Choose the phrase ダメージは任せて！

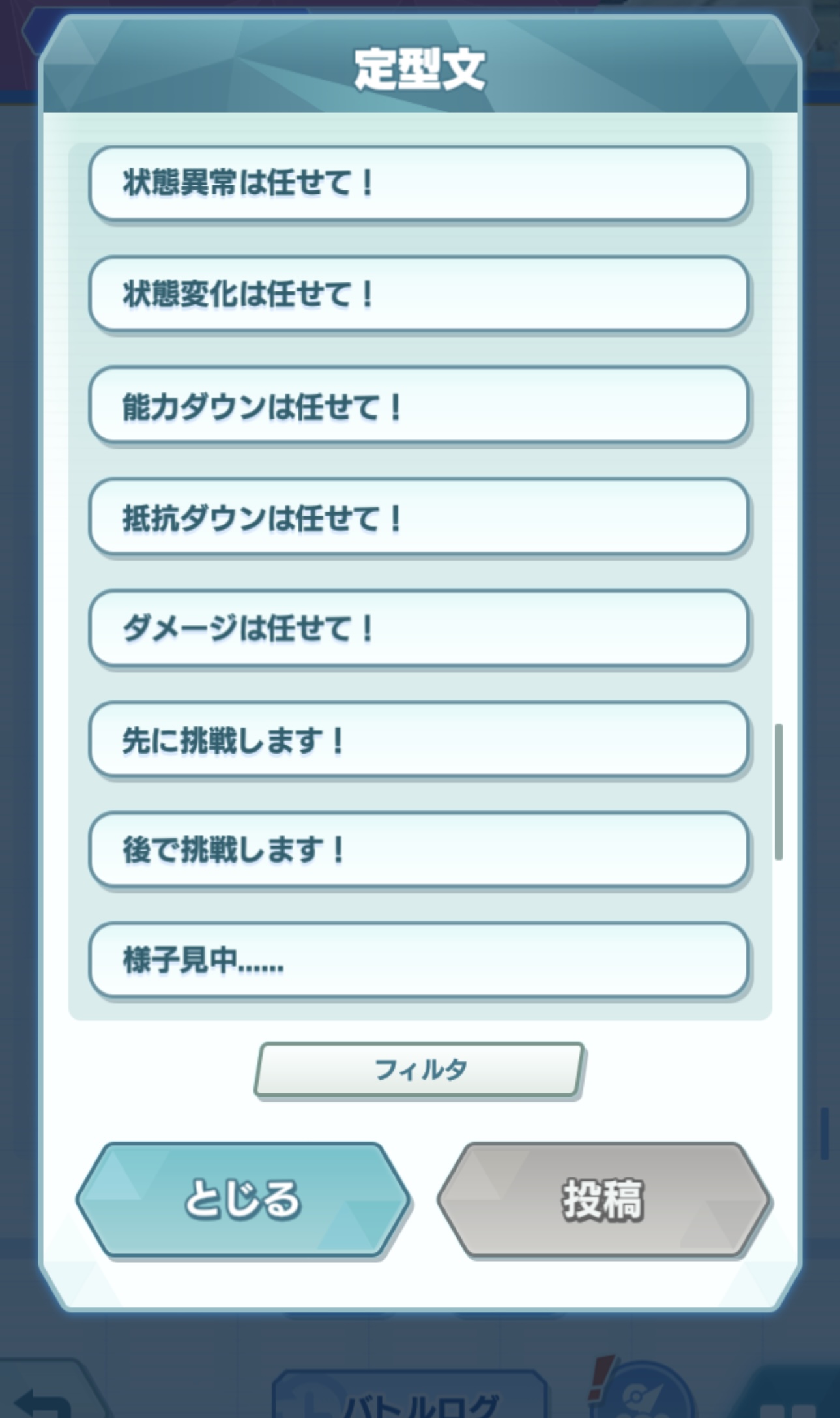point(418,628)
